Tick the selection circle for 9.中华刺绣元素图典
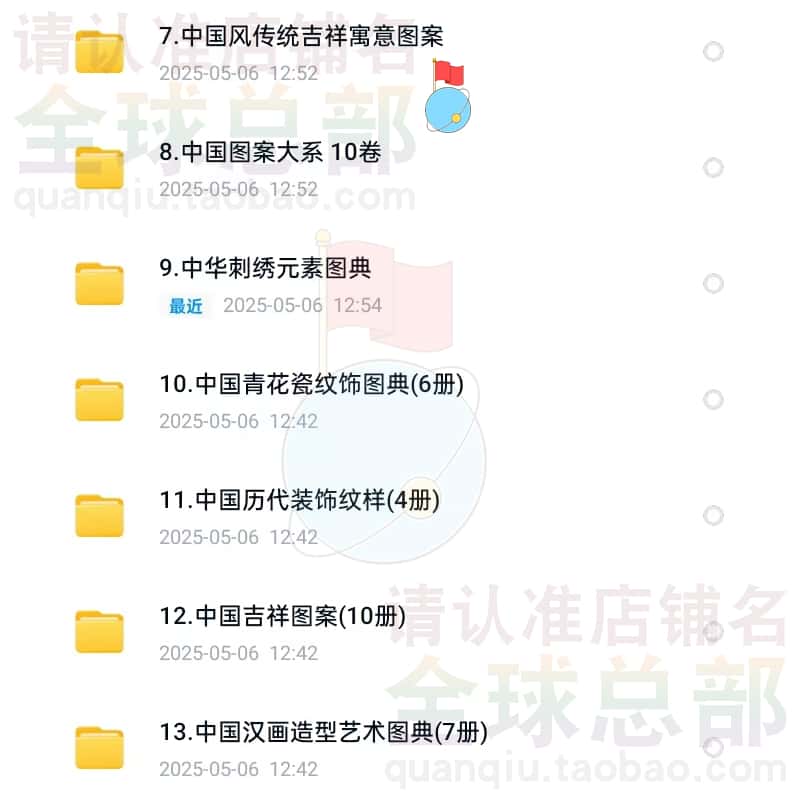Image resolution: width=800 pixels, height=800 pixels. pos(713,283)
